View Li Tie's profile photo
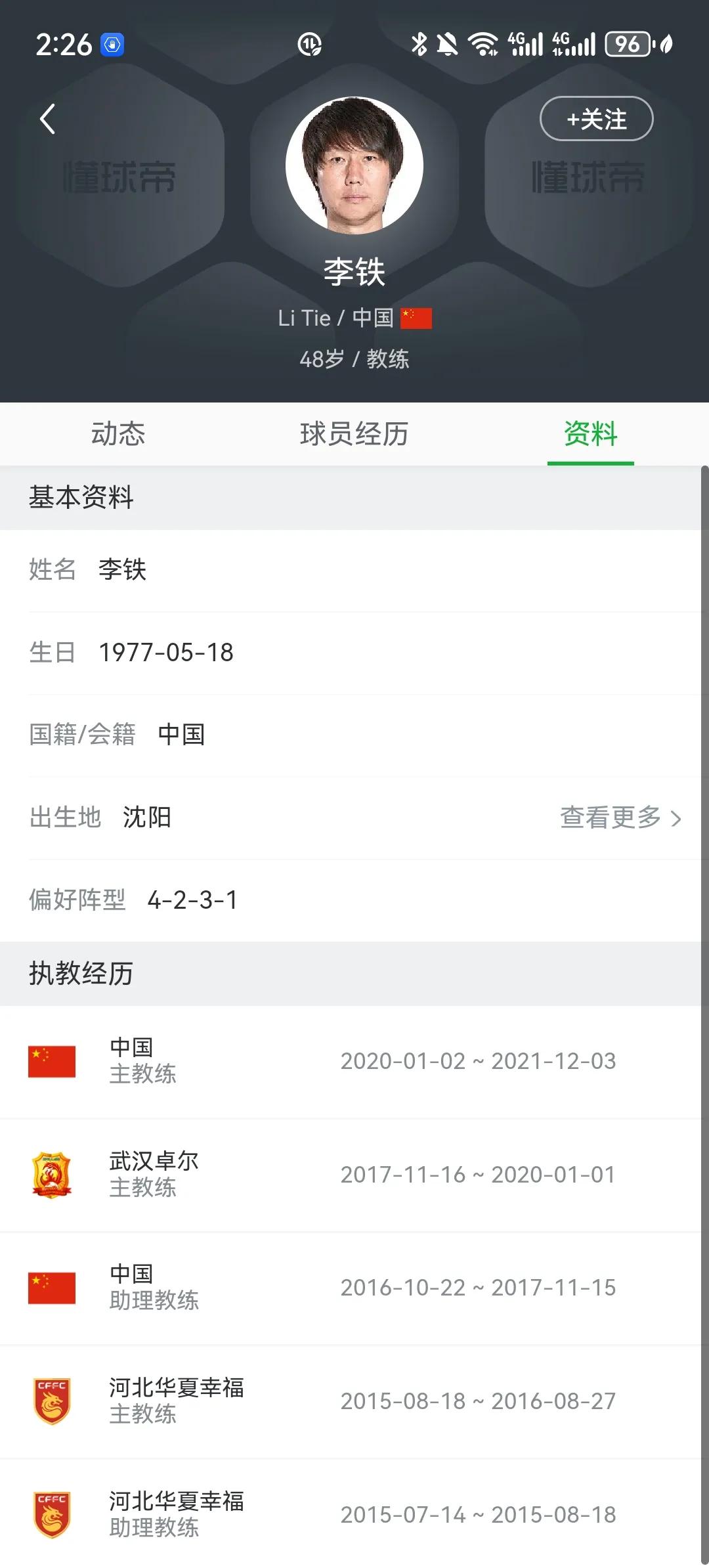Screen dimensions: 709x1568 point(354,165)
